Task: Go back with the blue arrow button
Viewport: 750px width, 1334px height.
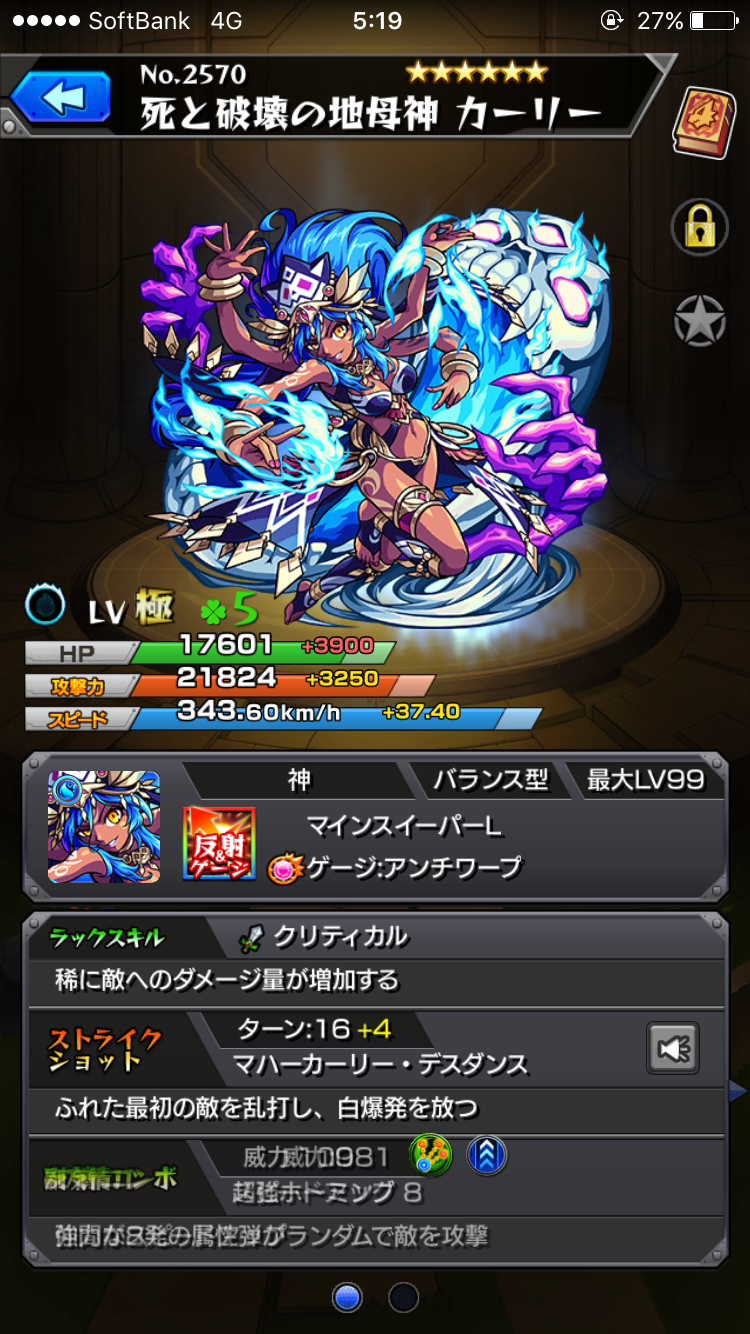Action: 60,97
